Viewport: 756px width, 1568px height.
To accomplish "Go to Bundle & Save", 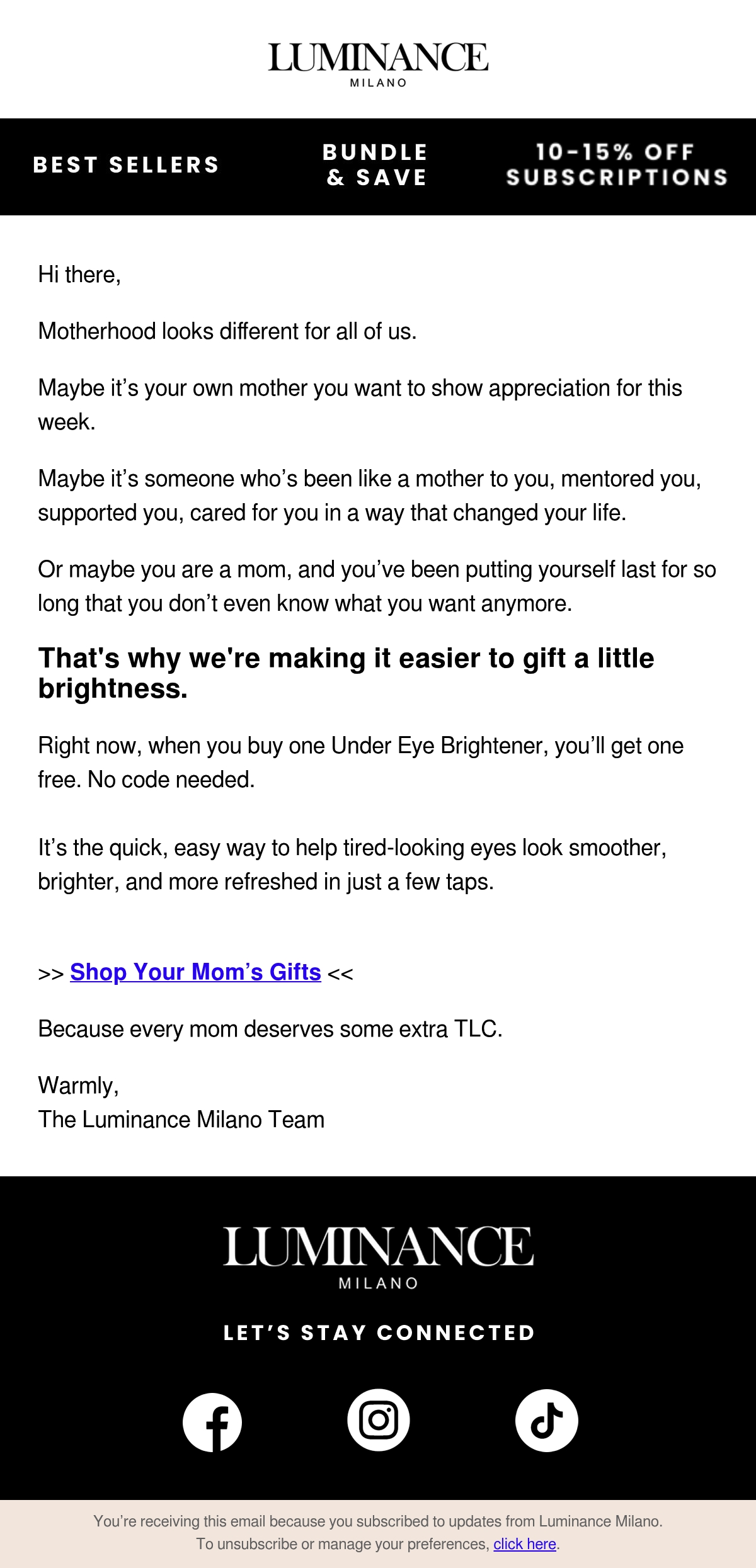I will click(376, 165).
